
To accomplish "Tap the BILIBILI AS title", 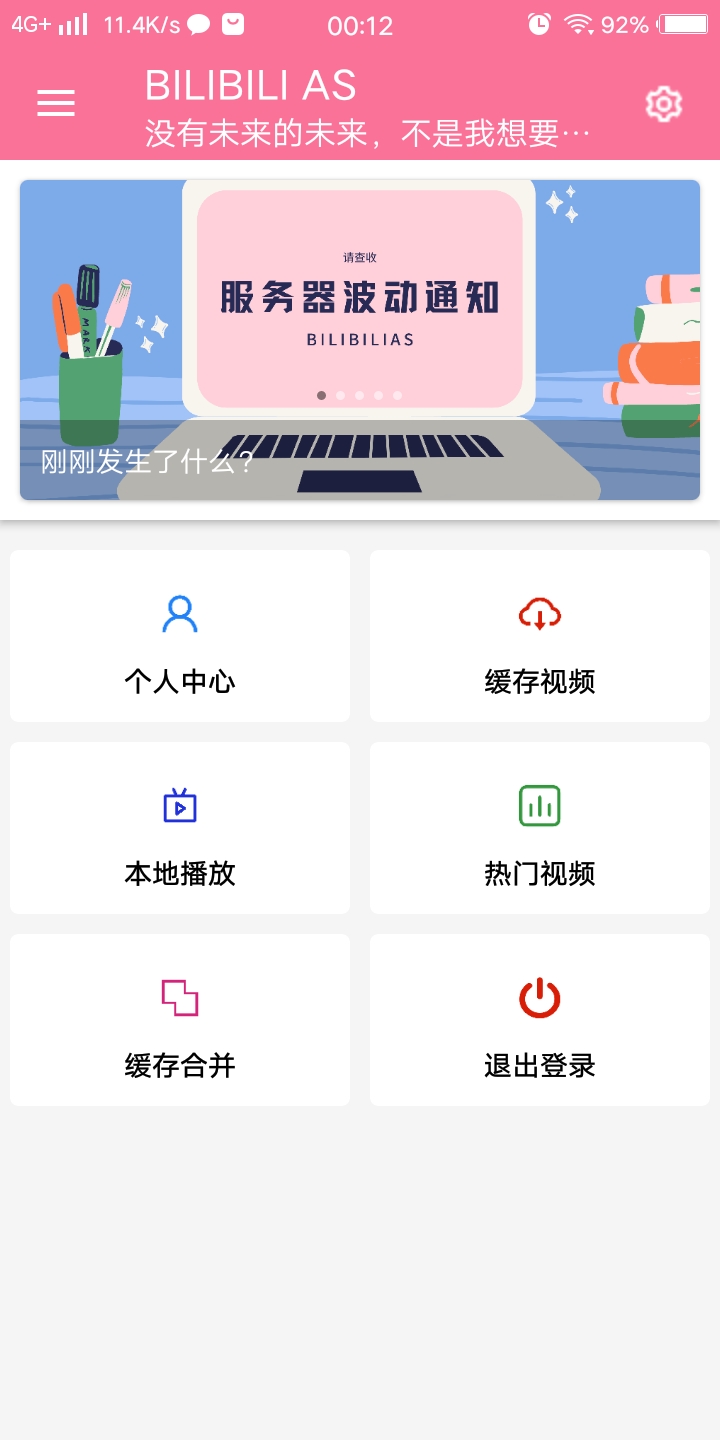I will point(250,85).
